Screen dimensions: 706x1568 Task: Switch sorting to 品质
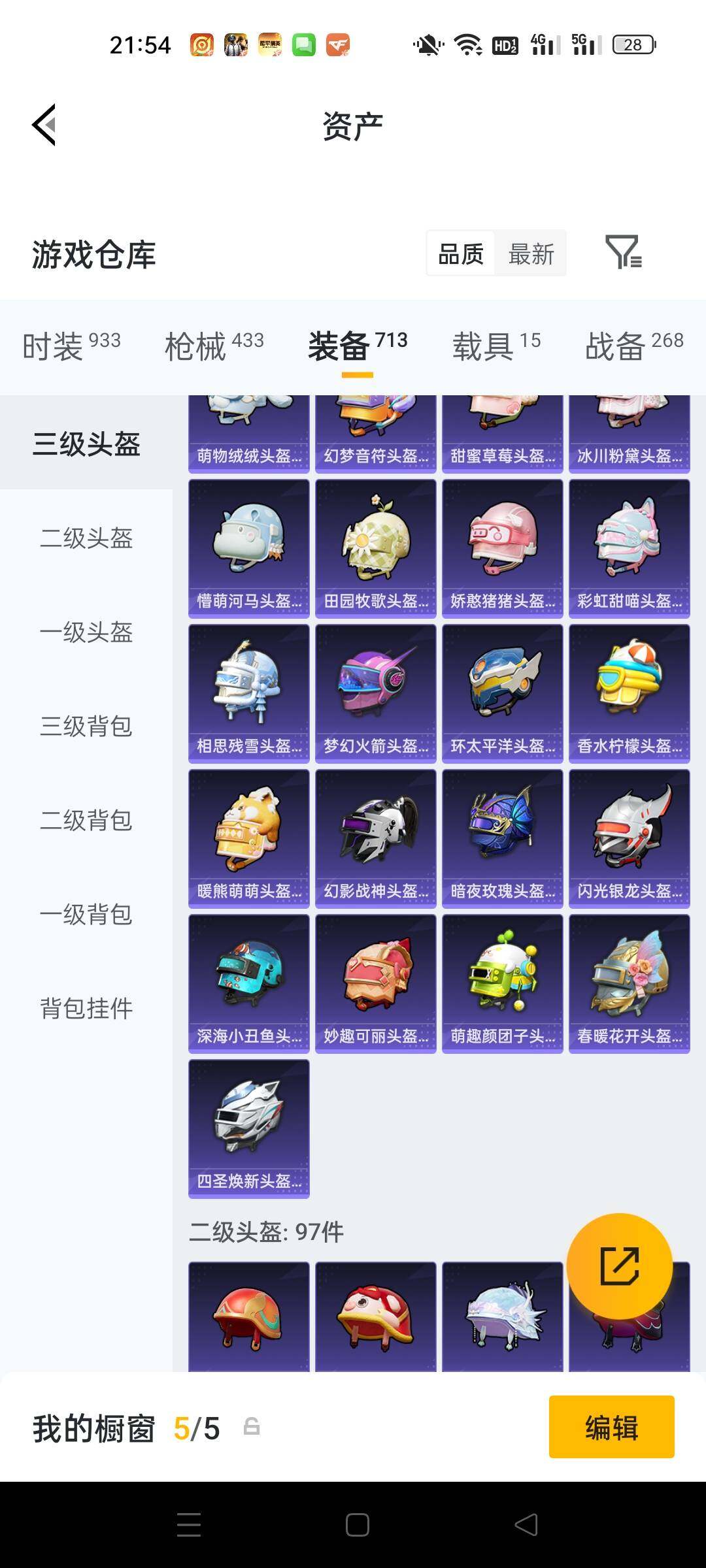click(460, 253)
